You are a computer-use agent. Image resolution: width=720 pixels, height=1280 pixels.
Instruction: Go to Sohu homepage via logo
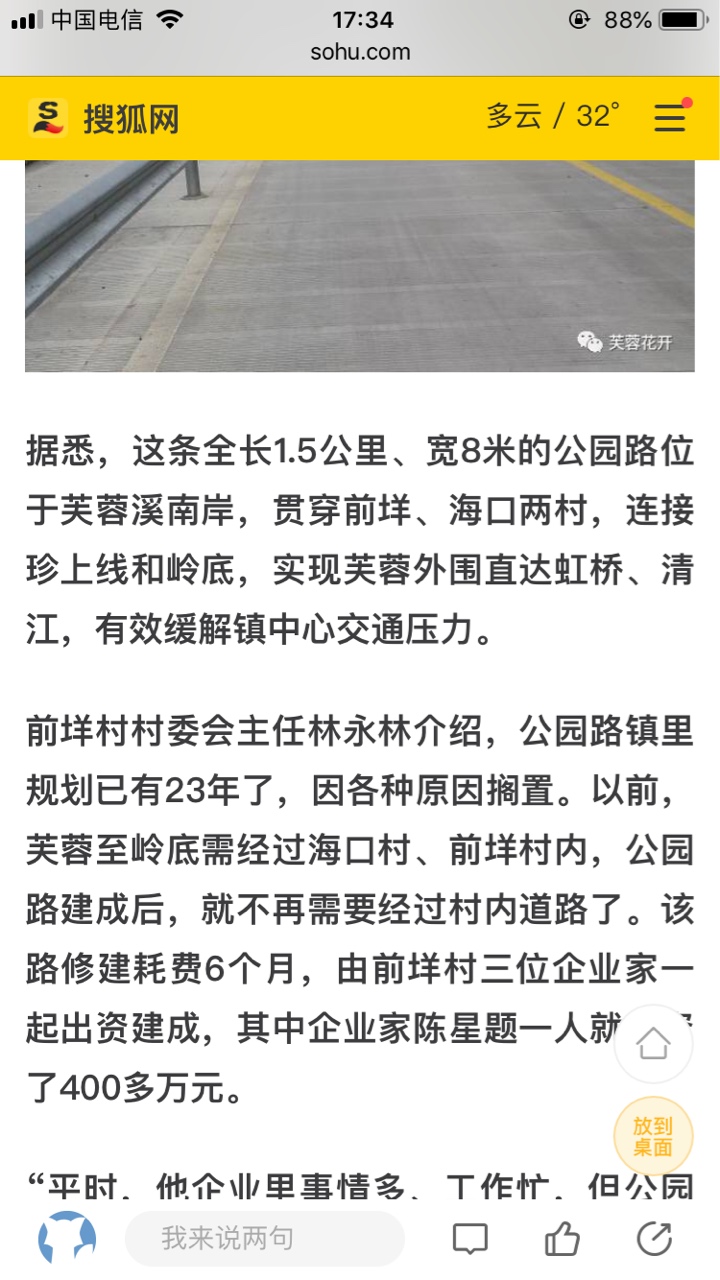tap(104, 119)
